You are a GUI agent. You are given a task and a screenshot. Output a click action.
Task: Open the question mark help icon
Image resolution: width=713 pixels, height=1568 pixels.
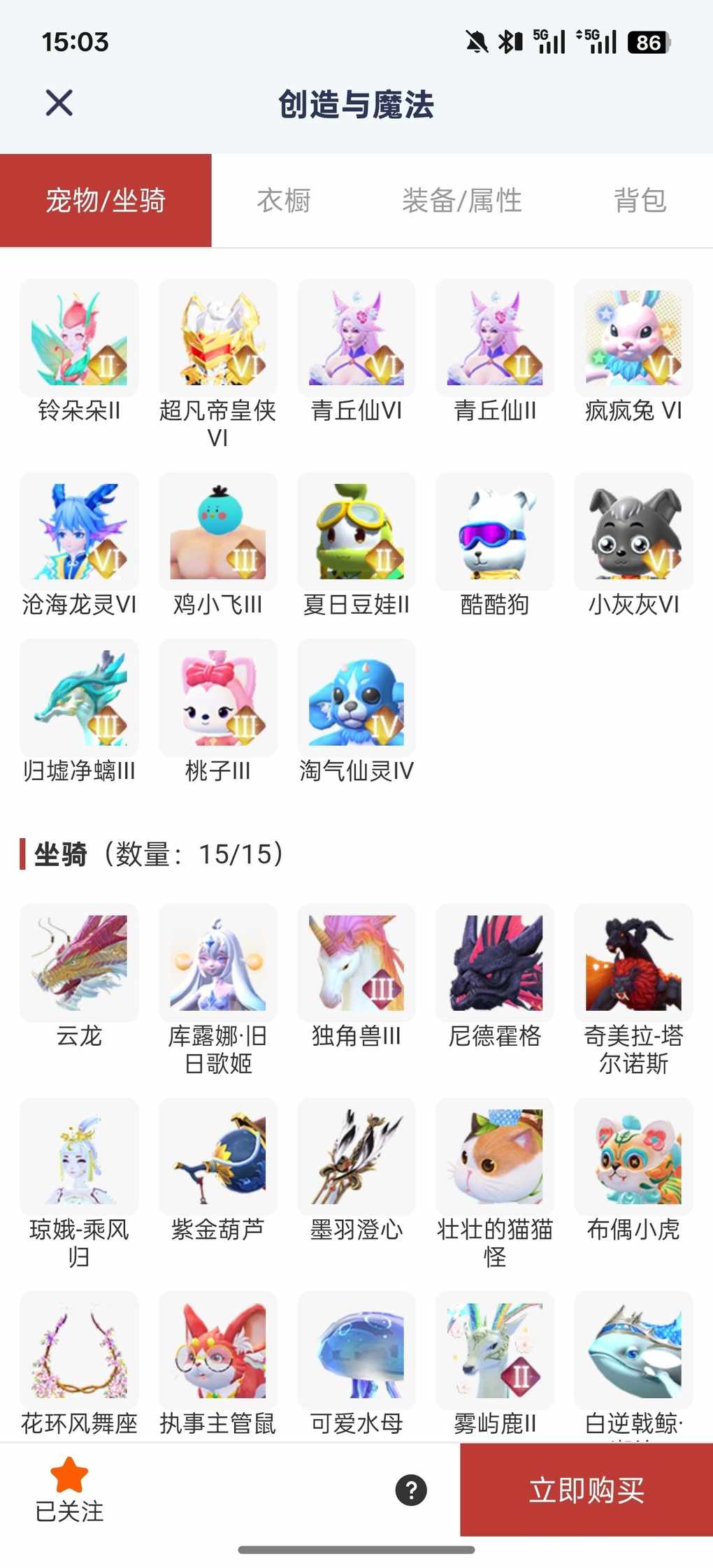pyautogui.click(x=411, y=1490)
